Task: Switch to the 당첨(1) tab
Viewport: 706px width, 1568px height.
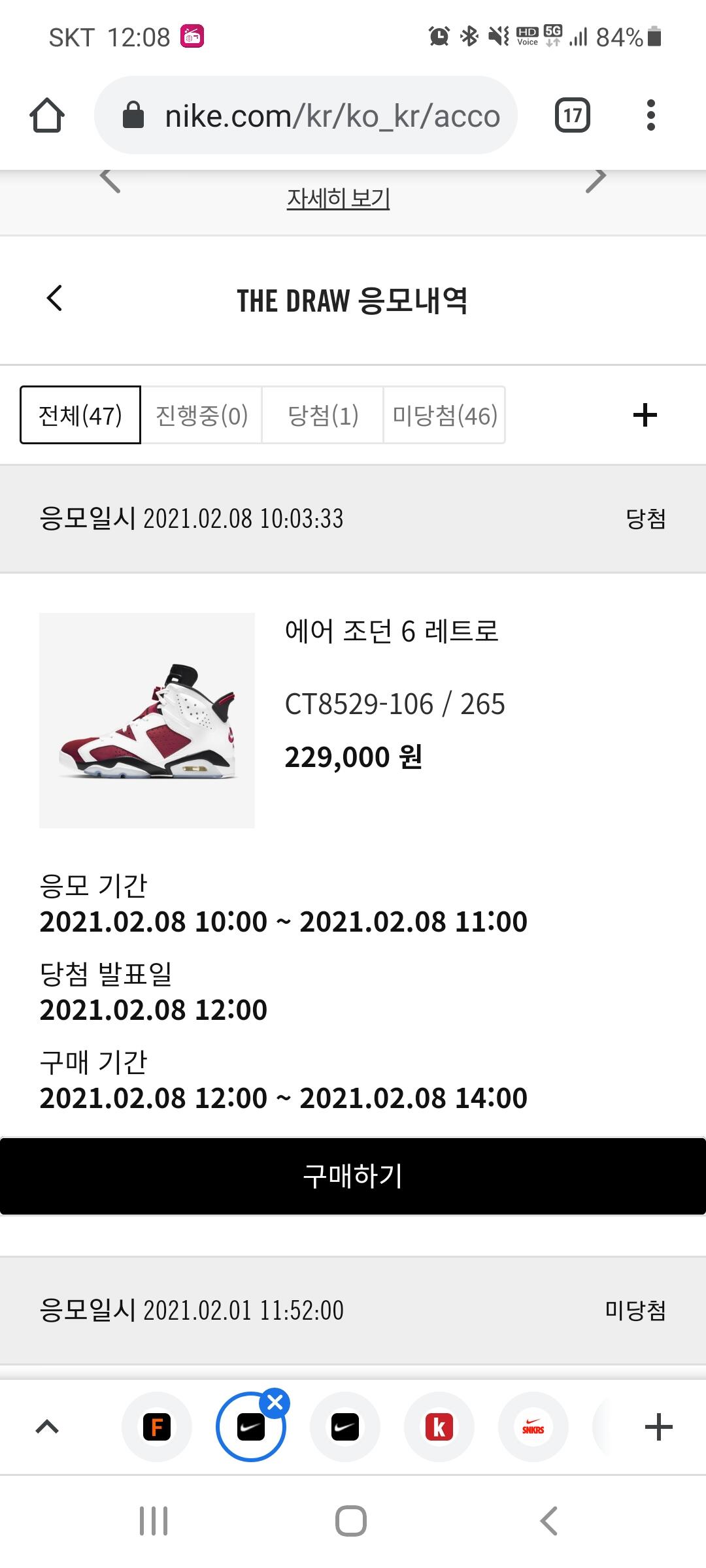Action: click(x=323, y=416)
